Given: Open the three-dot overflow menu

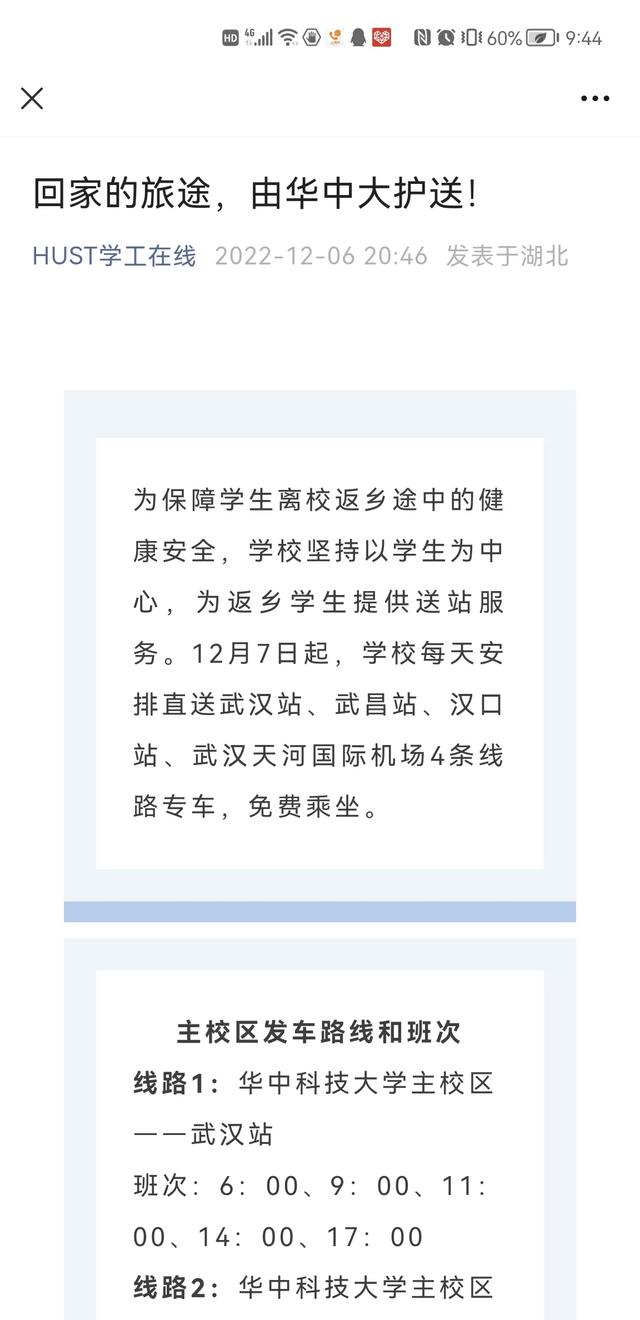Looking at the screenshot, I should pyautogui.click(x=595, y=98).
